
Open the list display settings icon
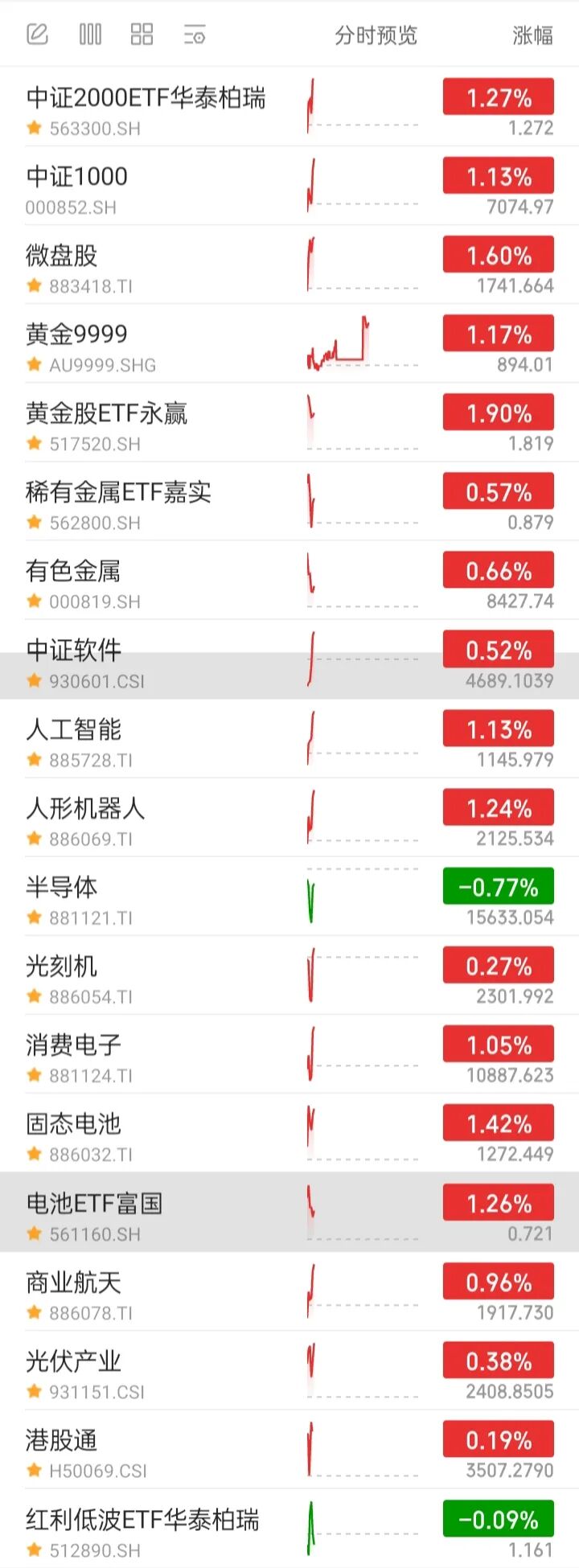tap(195, 35)
